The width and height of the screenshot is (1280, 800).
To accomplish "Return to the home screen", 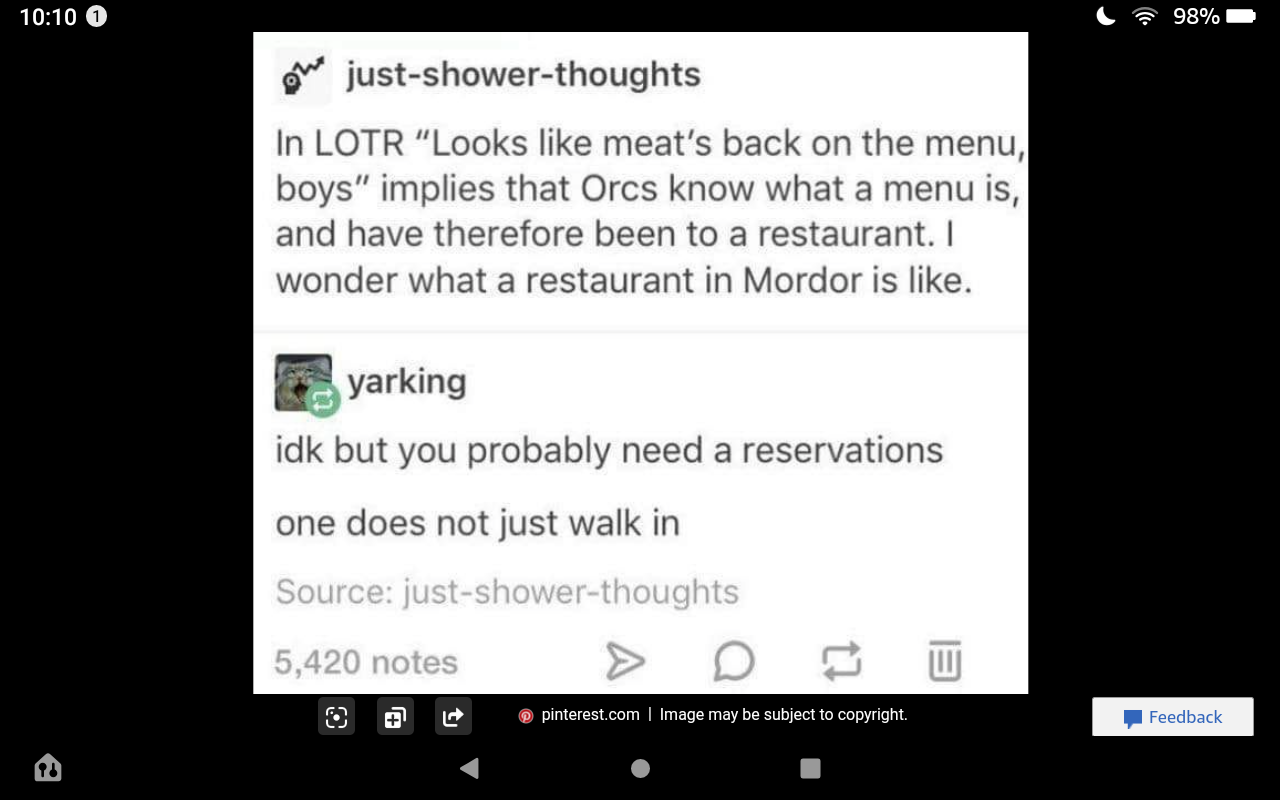I will [x=641, y=768].
